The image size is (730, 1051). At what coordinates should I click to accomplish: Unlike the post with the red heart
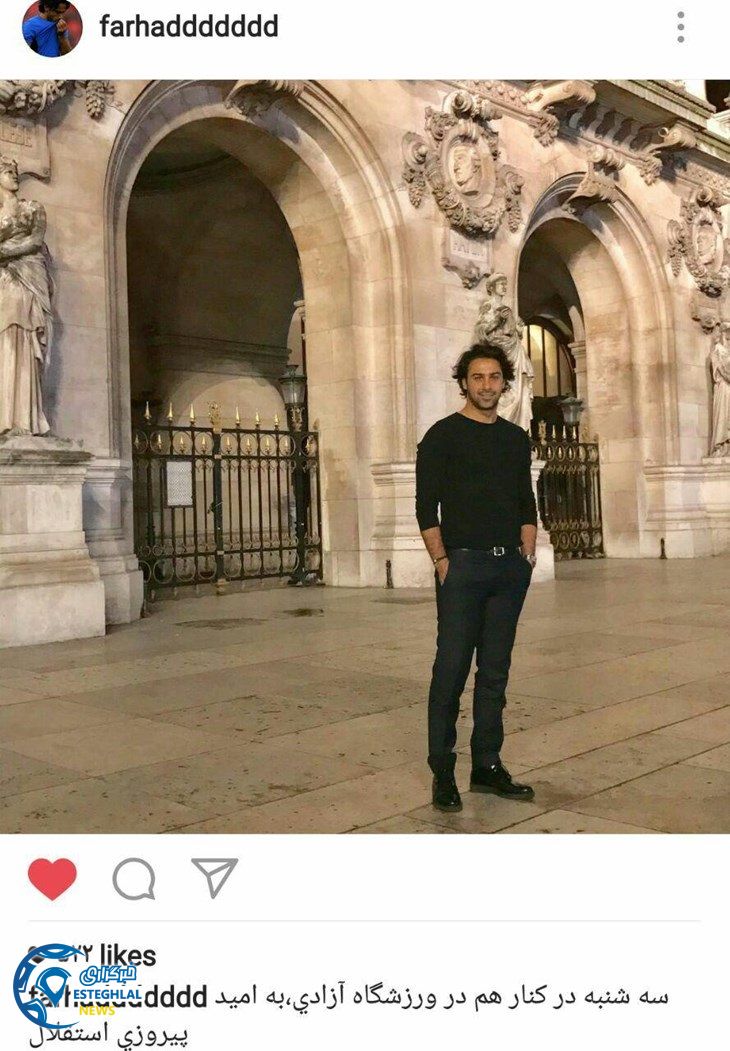pos(52,879)
